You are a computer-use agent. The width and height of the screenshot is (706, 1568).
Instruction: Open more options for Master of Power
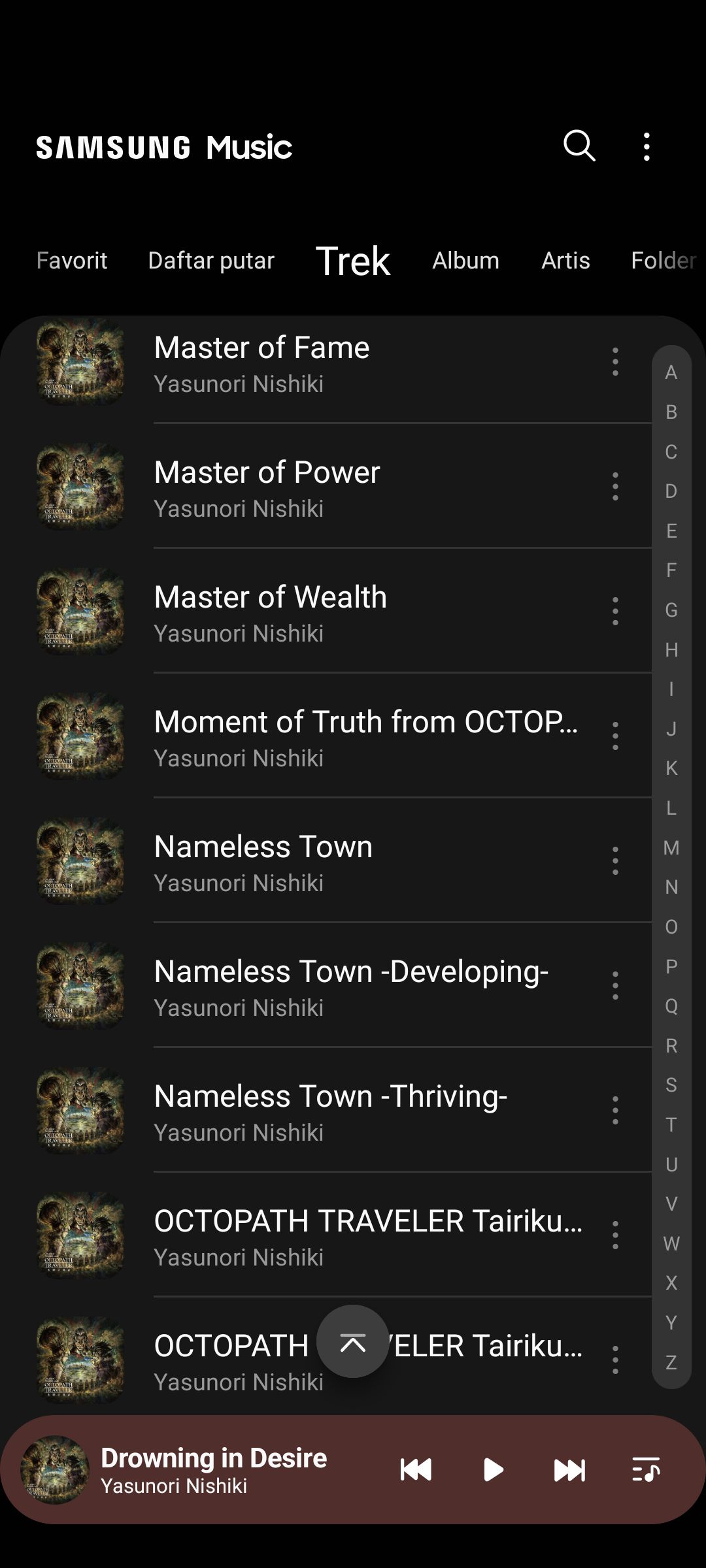[x=615, y=487]
